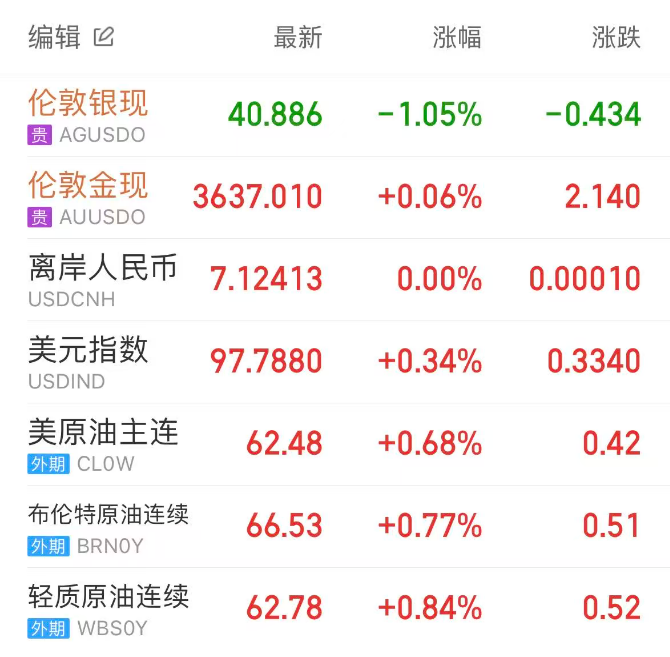Open 轻质原油连续 WBS0Y quote
This screenshot has height=657, width=670.
(x=108, y=608)
